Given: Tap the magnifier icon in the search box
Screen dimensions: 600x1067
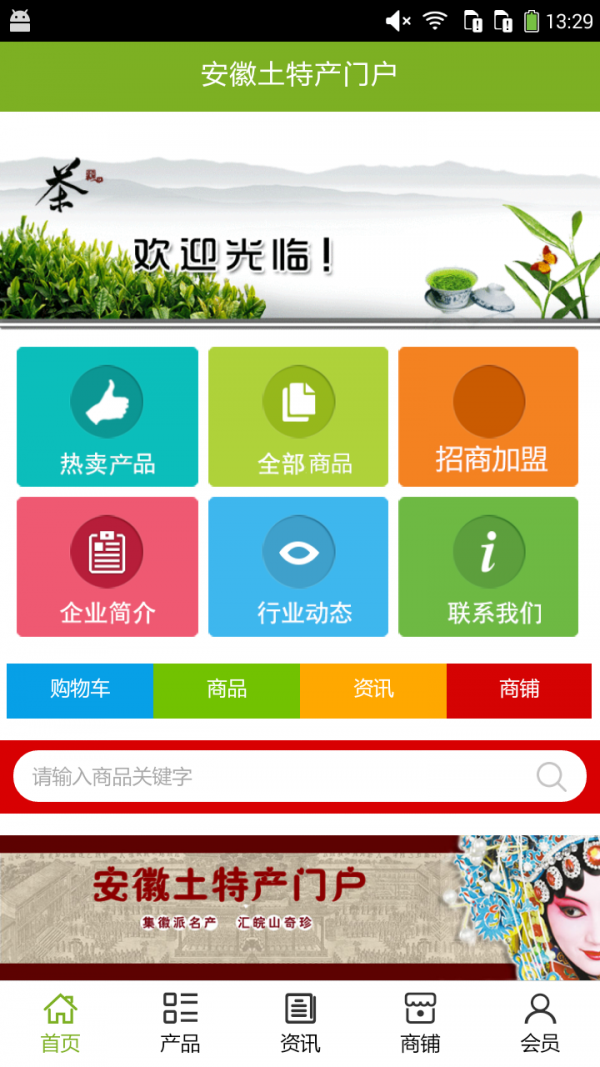Looking at the screenshot, I should coord(551,777).
